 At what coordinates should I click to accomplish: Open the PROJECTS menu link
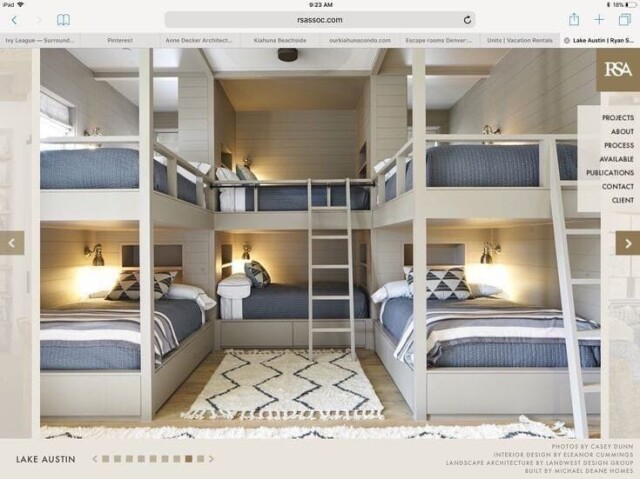point(617,118)
